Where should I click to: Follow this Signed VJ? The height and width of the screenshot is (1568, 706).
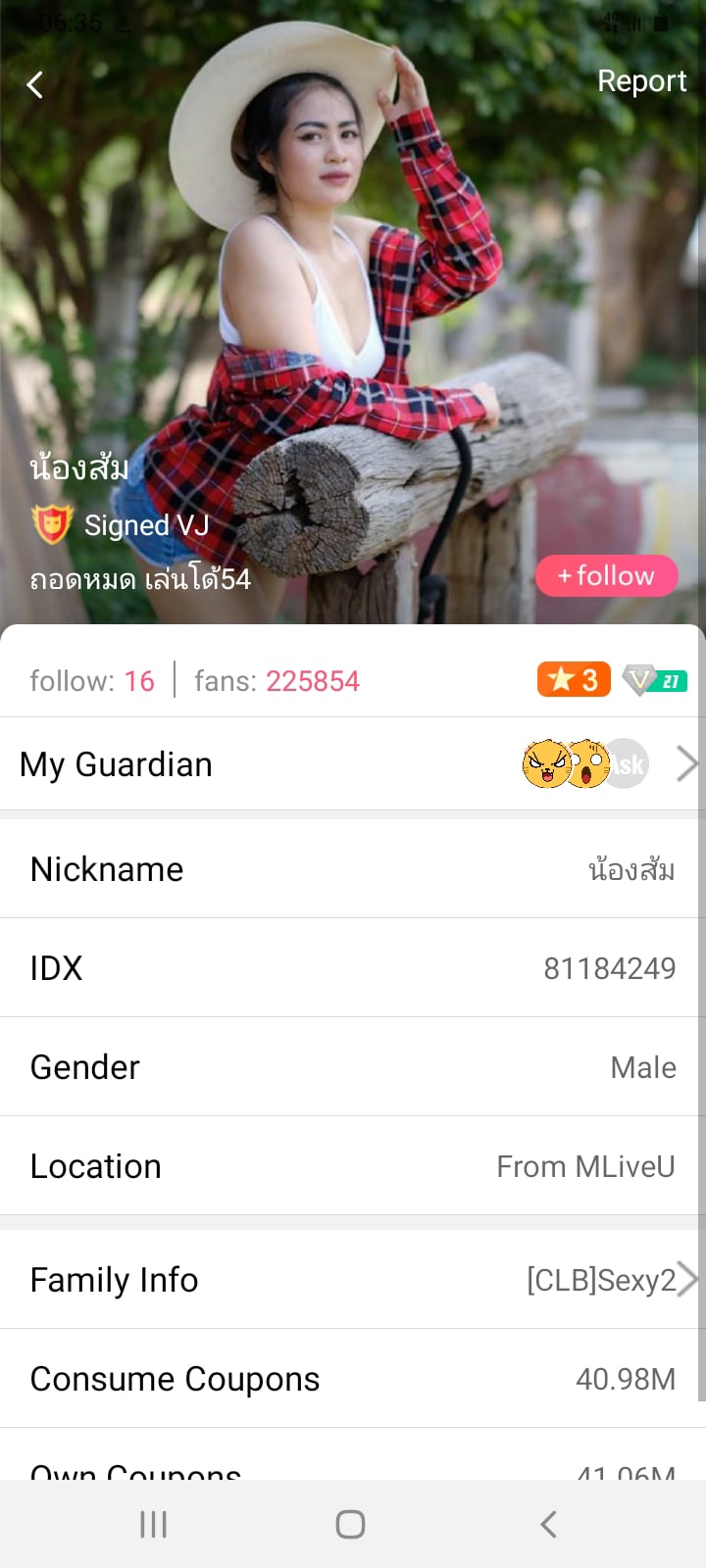[x=606, y=575]
